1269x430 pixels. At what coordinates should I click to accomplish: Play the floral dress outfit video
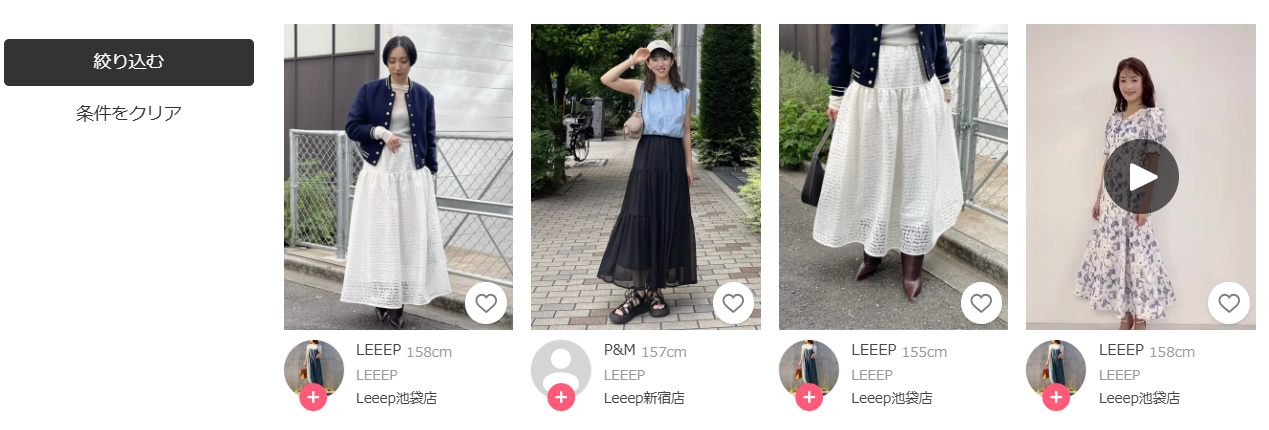click(1141, 177)
